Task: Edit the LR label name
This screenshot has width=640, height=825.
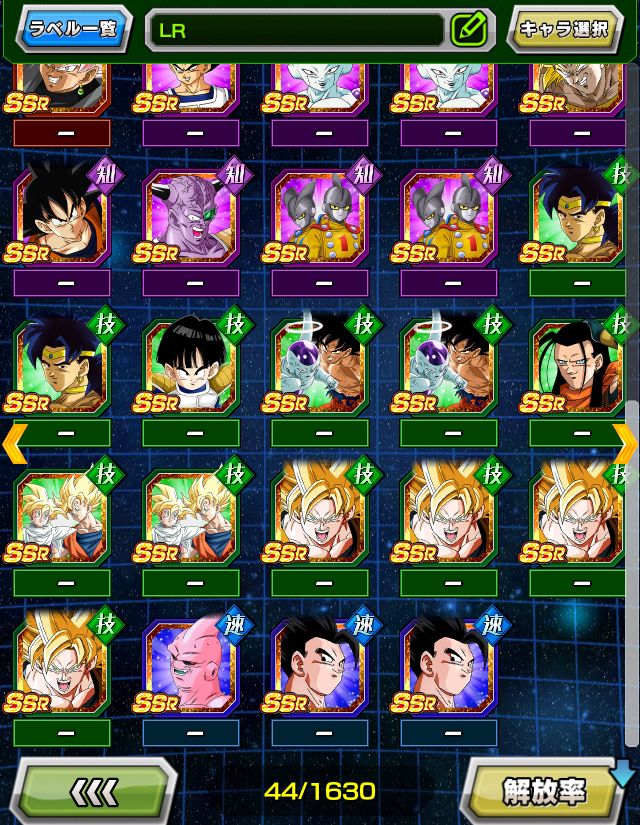Action: tap(468, 29)
